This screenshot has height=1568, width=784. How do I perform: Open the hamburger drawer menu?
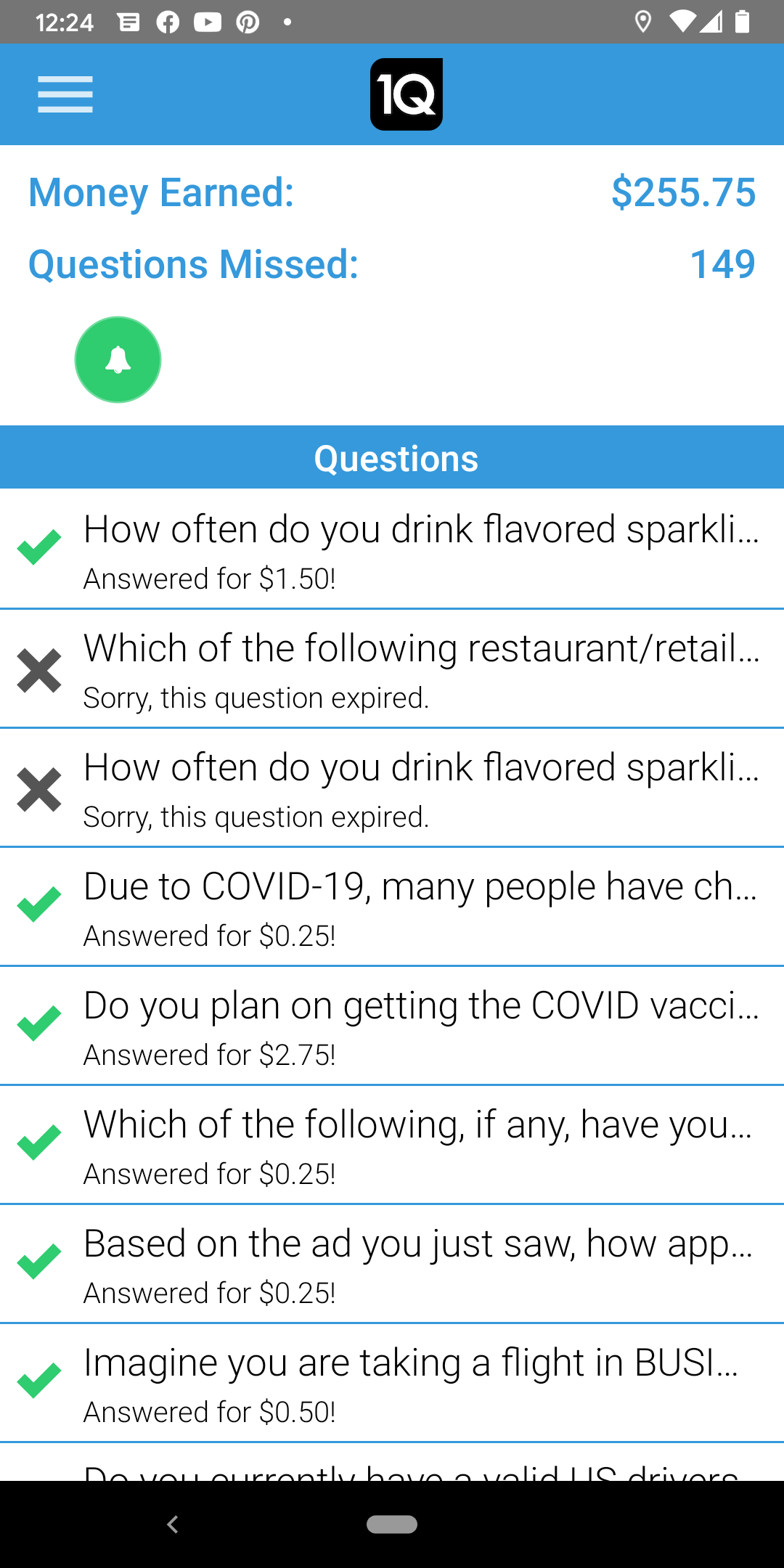(x=65, y=94)
